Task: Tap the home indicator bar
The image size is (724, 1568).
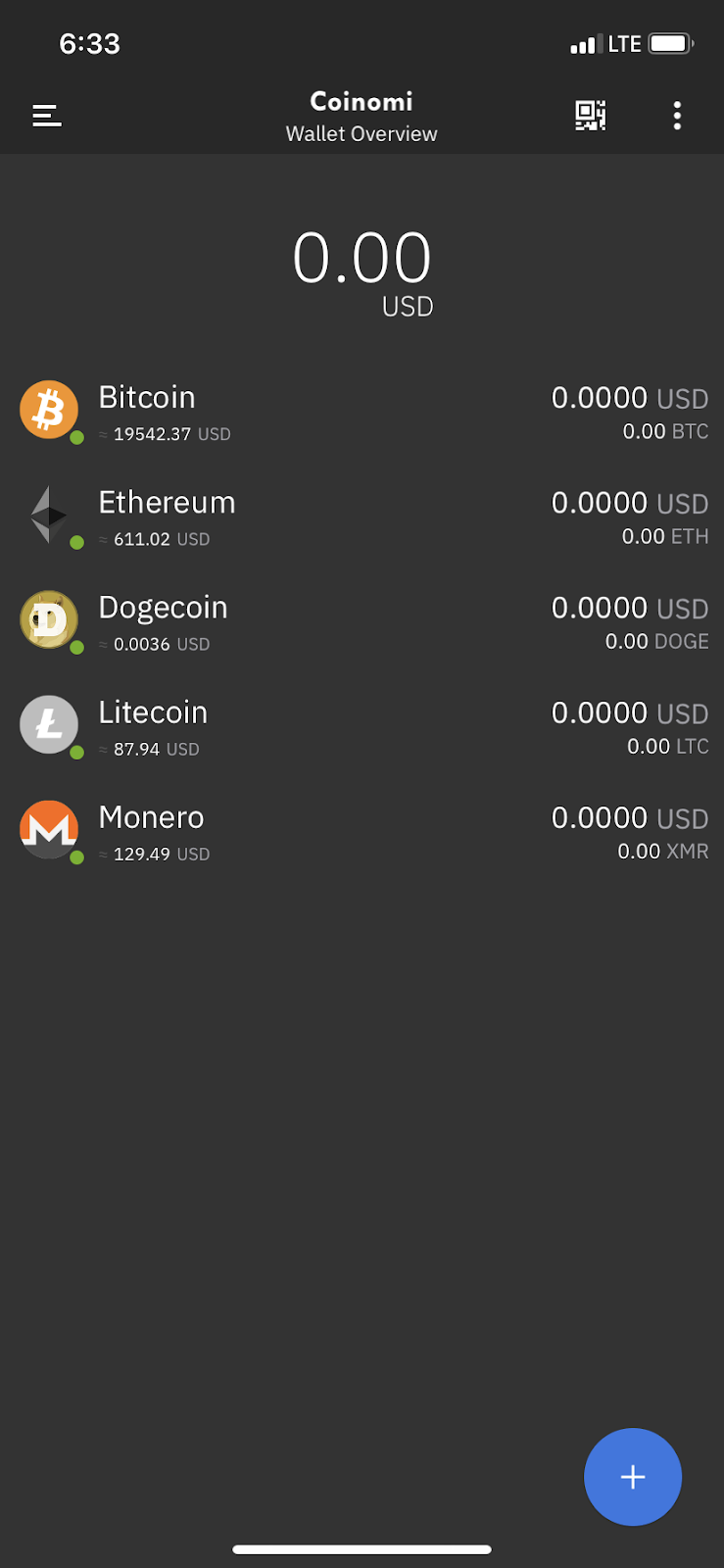Action: (362, 1549)
